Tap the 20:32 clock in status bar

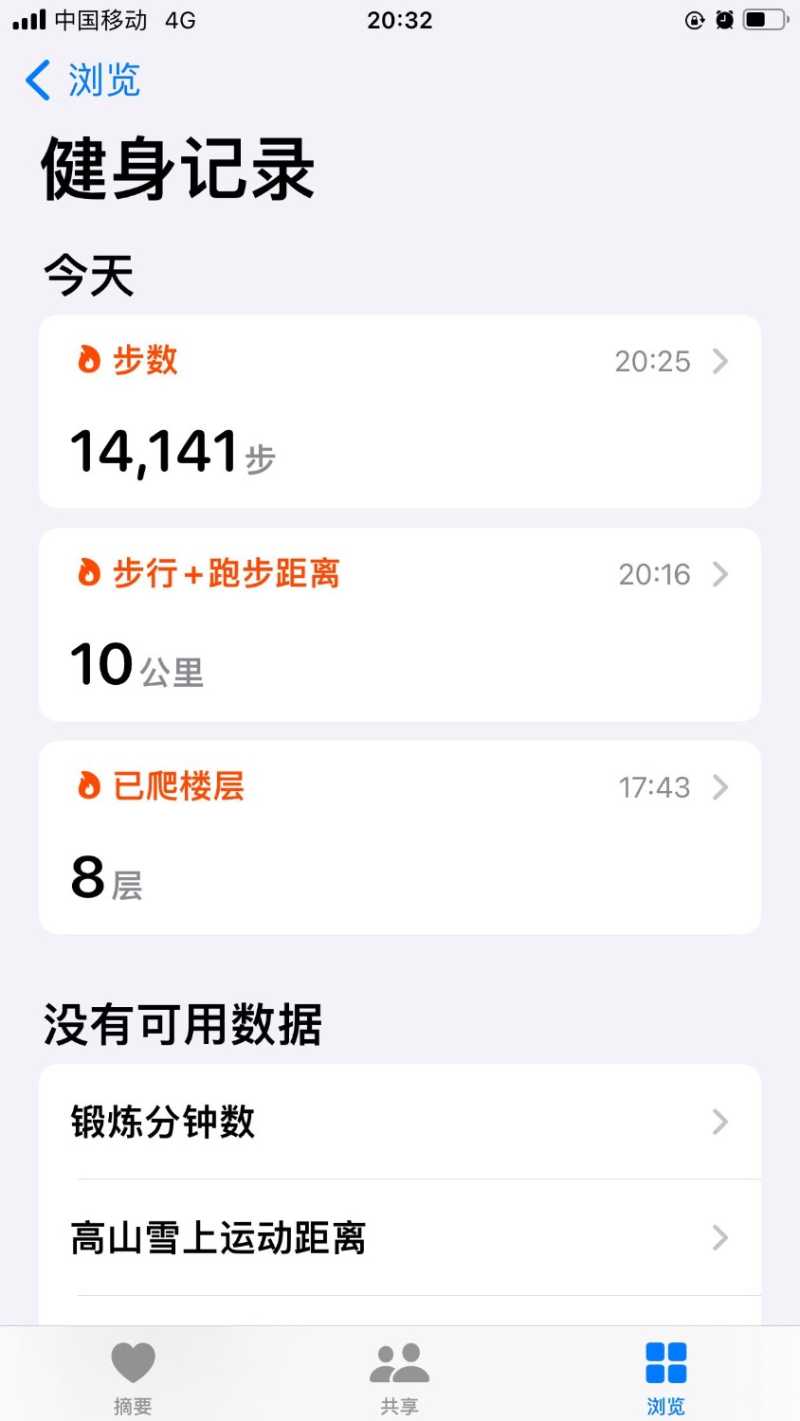402,20
